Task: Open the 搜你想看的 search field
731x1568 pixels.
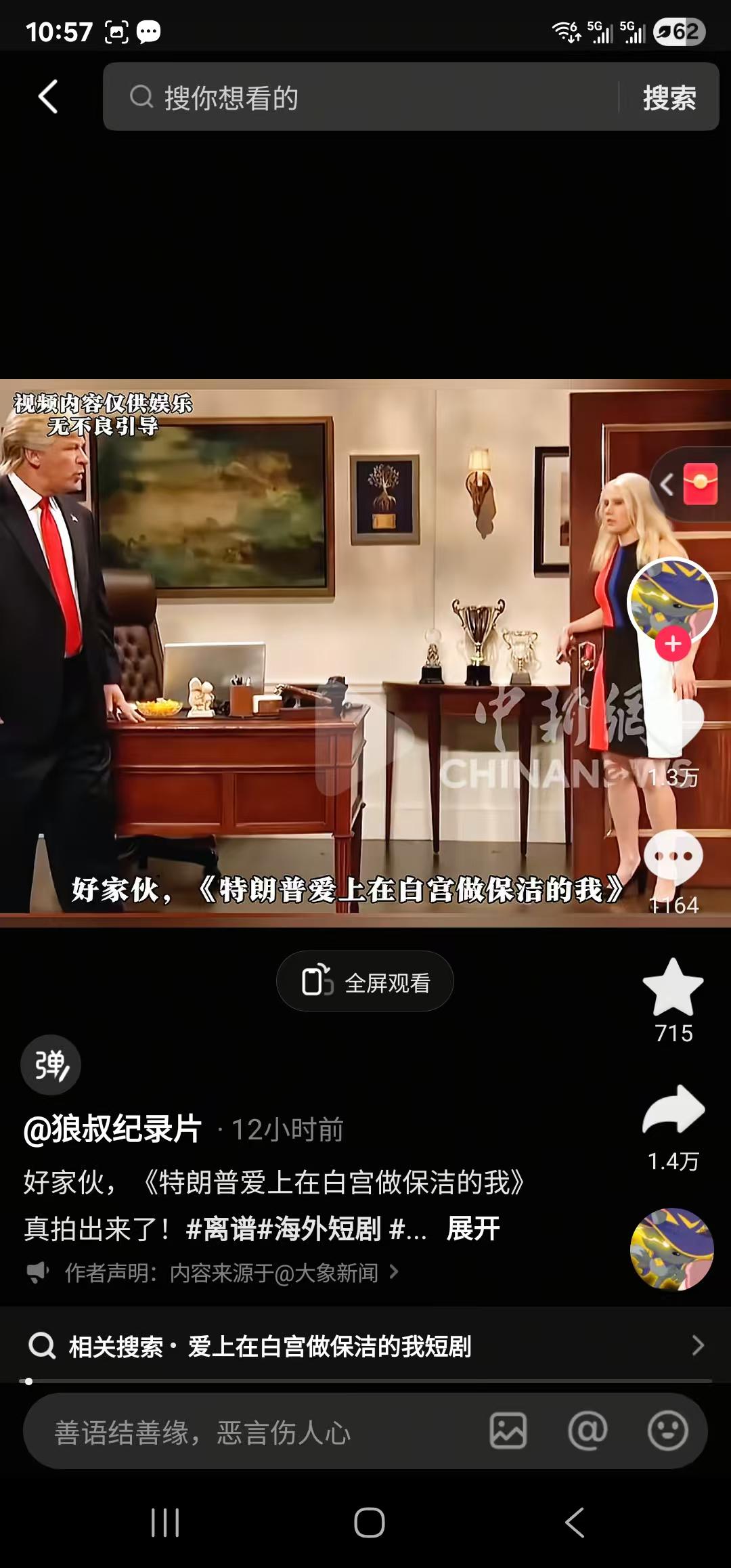Action: click(359, 97)
